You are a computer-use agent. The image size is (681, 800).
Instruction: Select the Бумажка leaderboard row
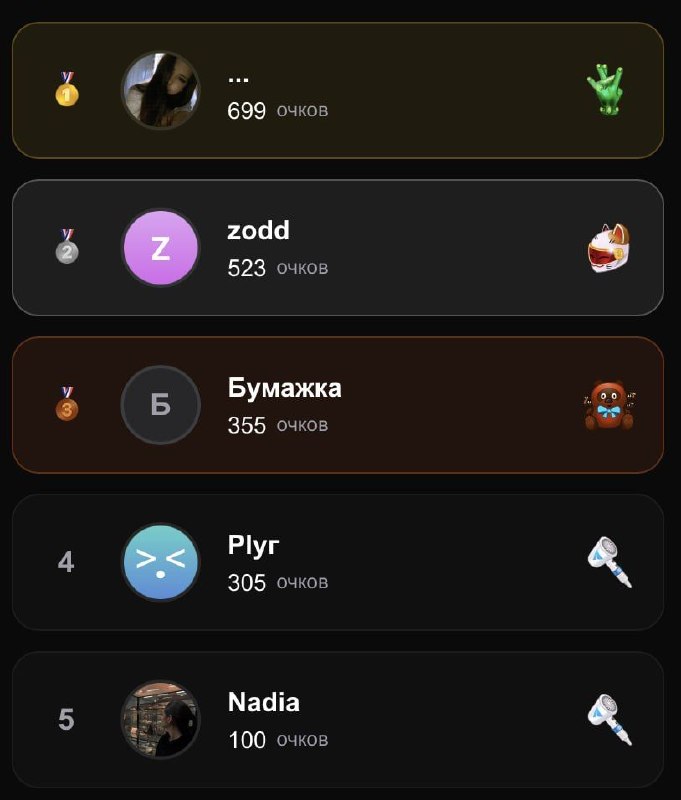pyautogui.click(x=338, y=405)
